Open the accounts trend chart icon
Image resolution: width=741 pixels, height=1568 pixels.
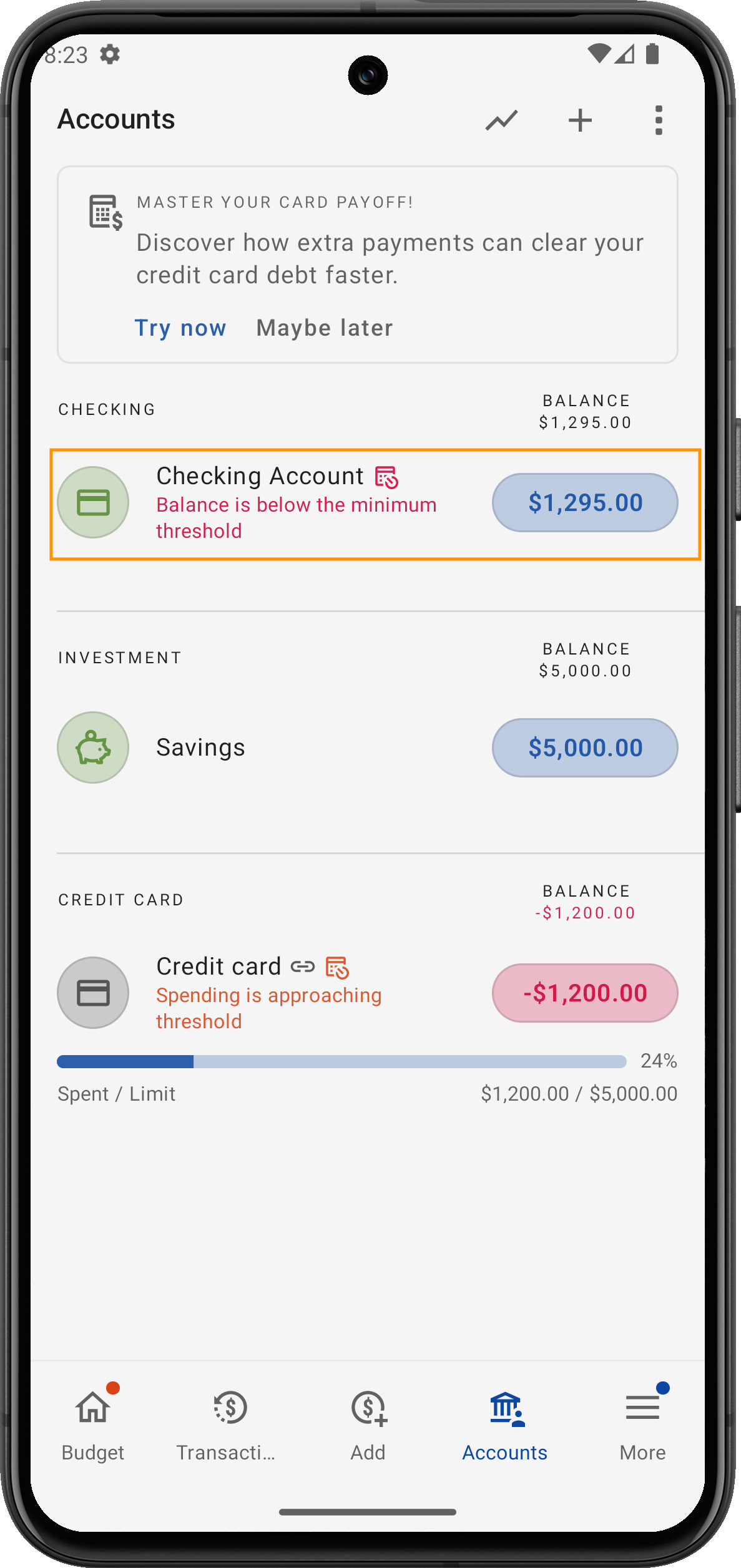501,120
